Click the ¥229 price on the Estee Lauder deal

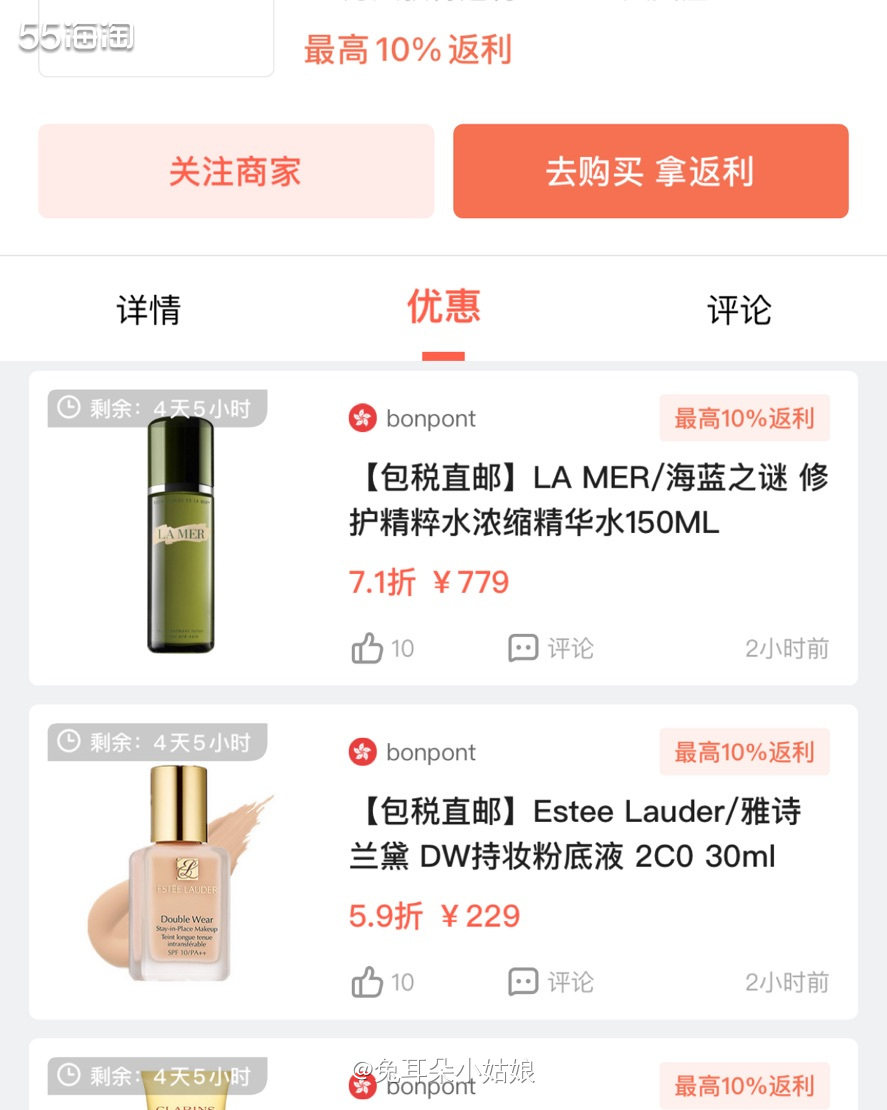pyautogui.click(x=478, y=916)
